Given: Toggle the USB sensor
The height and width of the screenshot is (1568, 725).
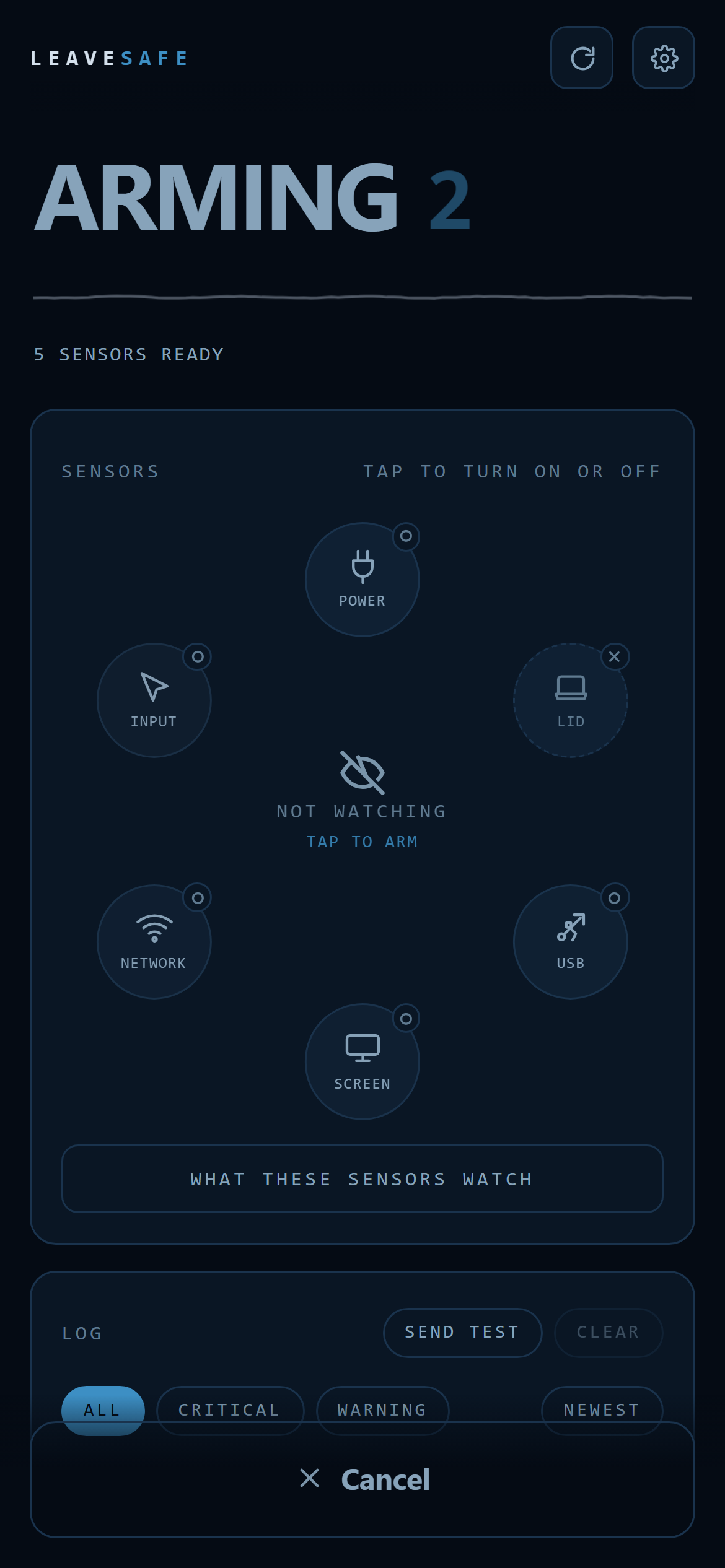Looking at the screenshot, I should [x=571, y=942].
